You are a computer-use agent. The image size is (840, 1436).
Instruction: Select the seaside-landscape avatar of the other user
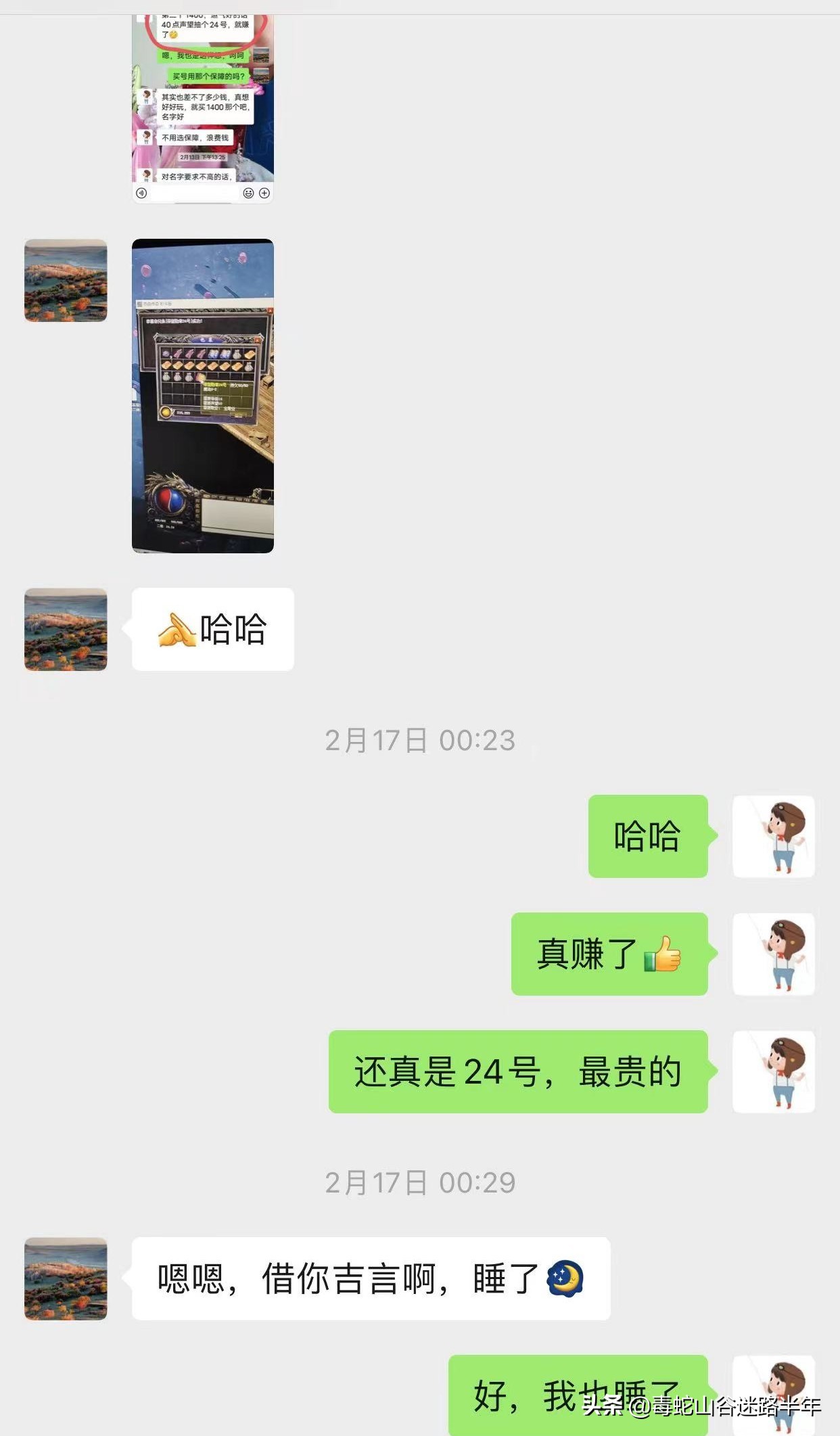[66, 281]
